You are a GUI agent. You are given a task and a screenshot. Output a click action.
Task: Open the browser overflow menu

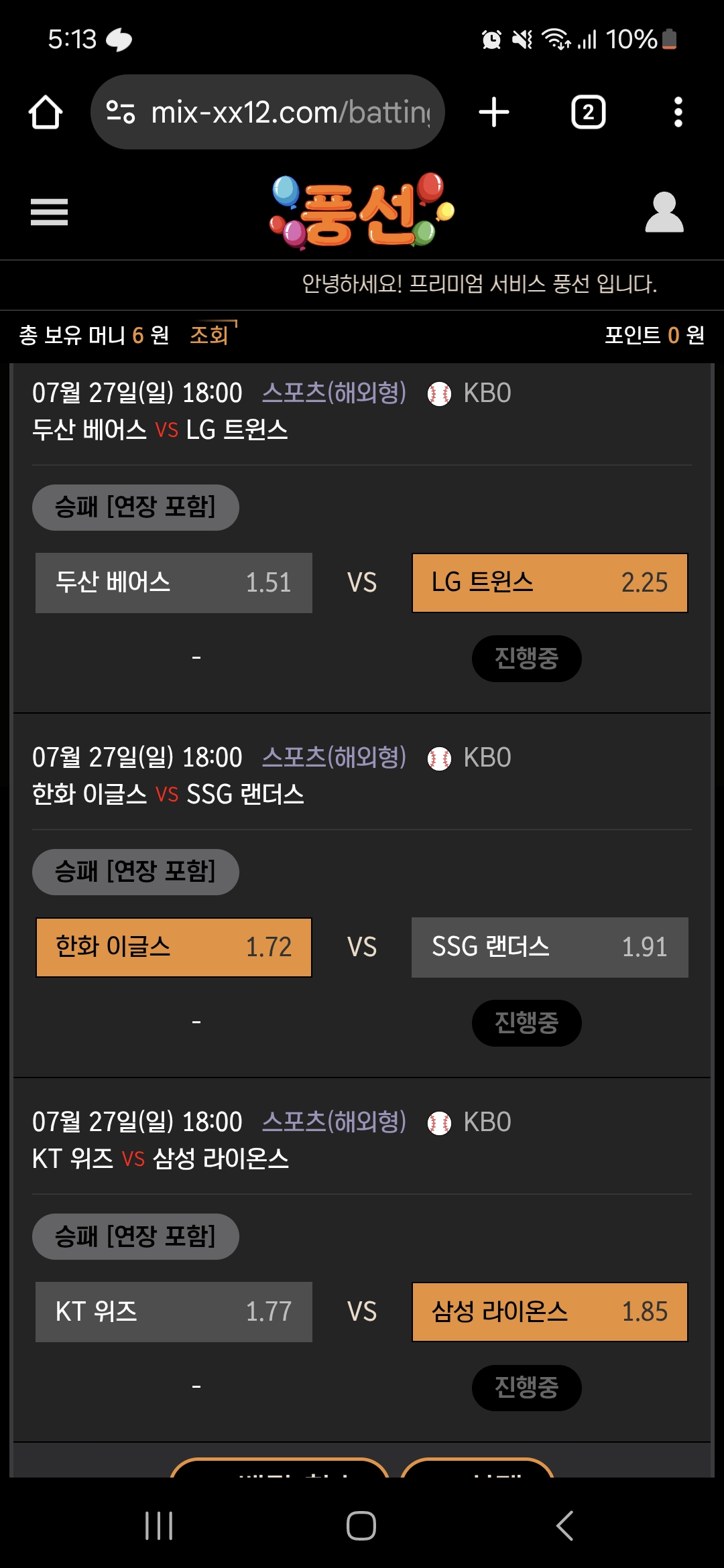click(x=678, y=112)
